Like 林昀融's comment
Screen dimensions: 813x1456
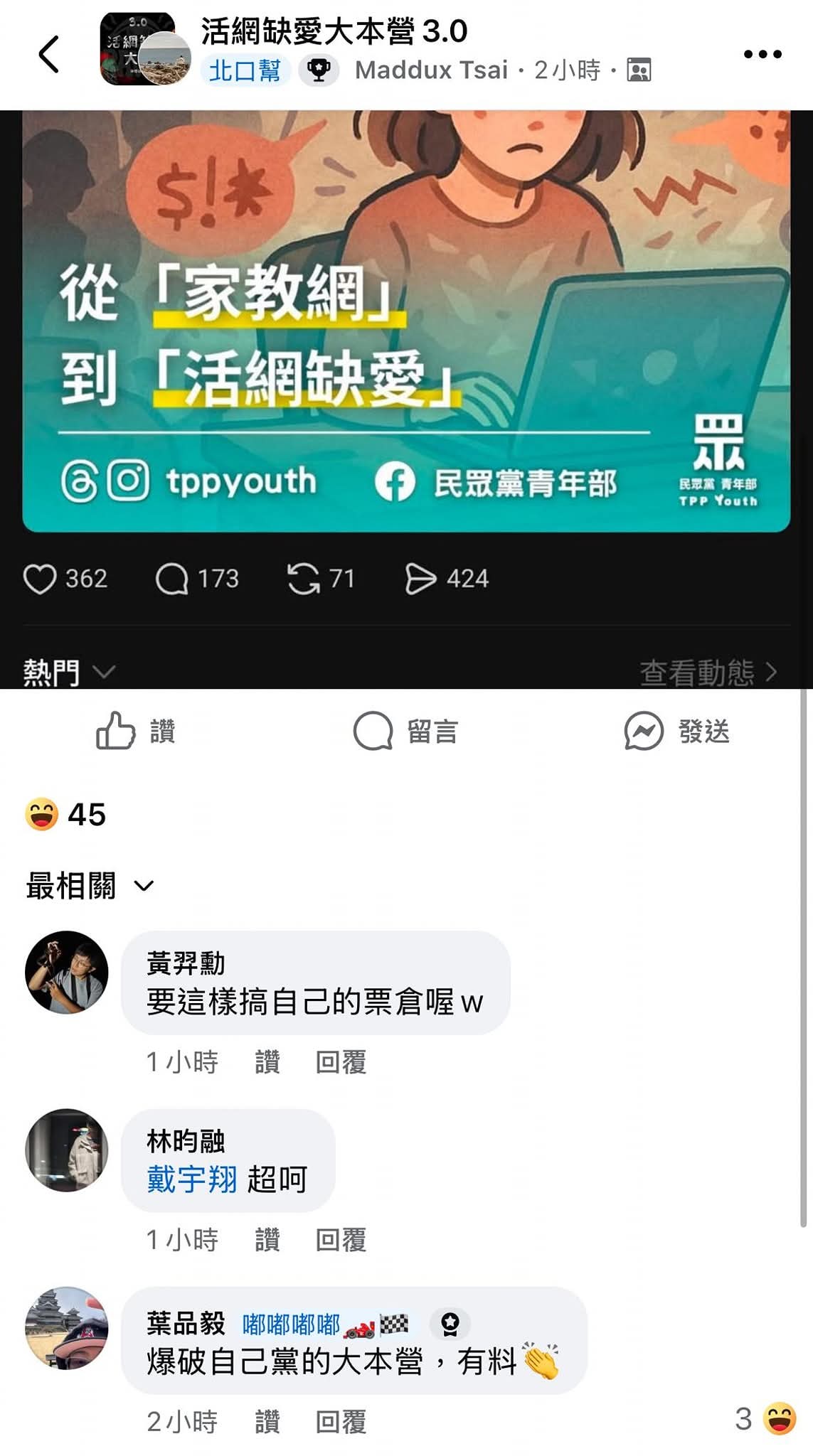pyautogui.click(x=267, y=1240)
